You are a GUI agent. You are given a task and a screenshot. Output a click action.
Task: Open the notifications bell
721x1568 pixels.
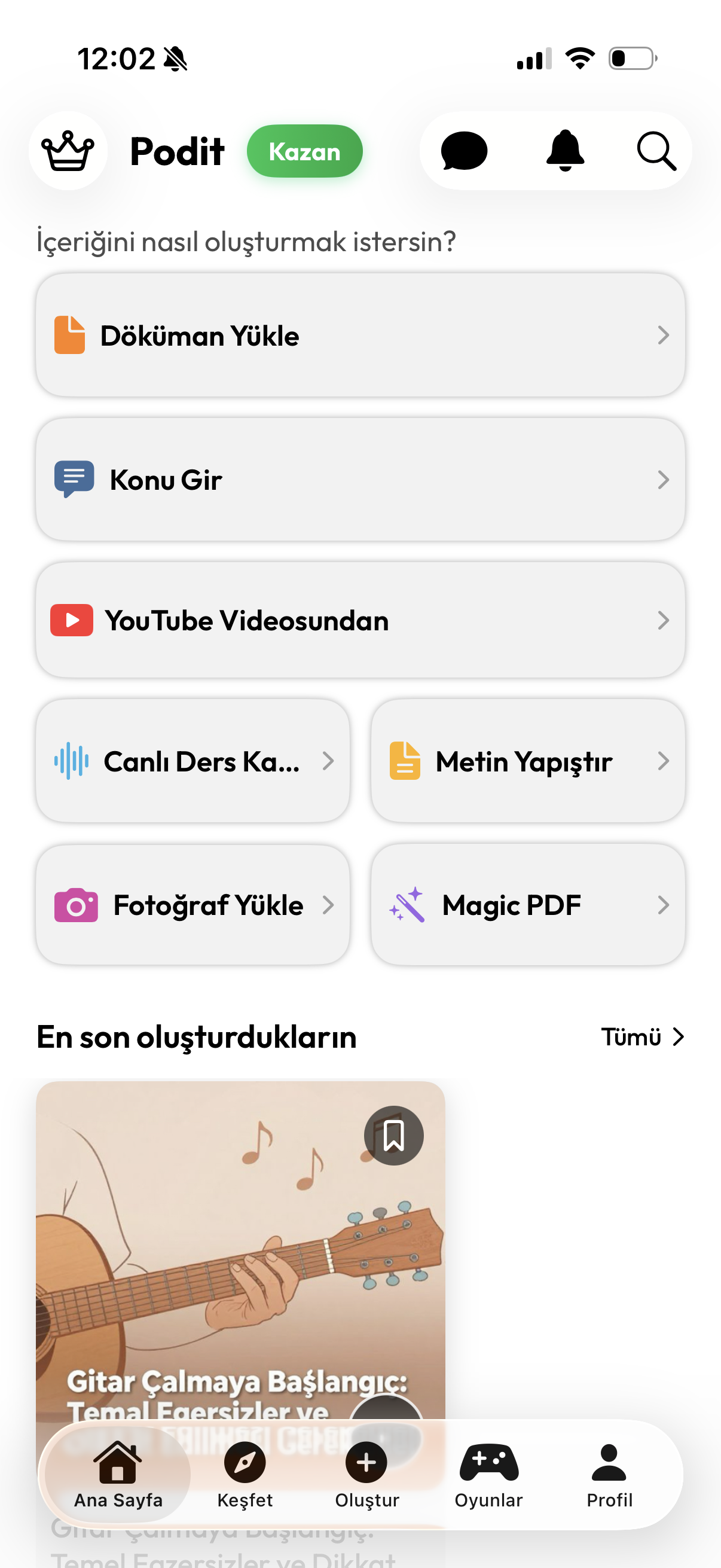coord(565,151)
